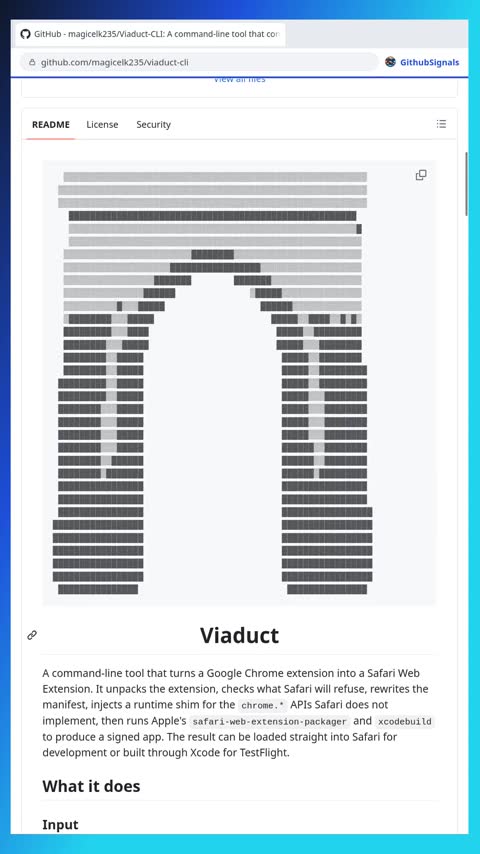This screenshot has width=480, height=854.
Task: Switch to the Security tab
Action: 154,125
